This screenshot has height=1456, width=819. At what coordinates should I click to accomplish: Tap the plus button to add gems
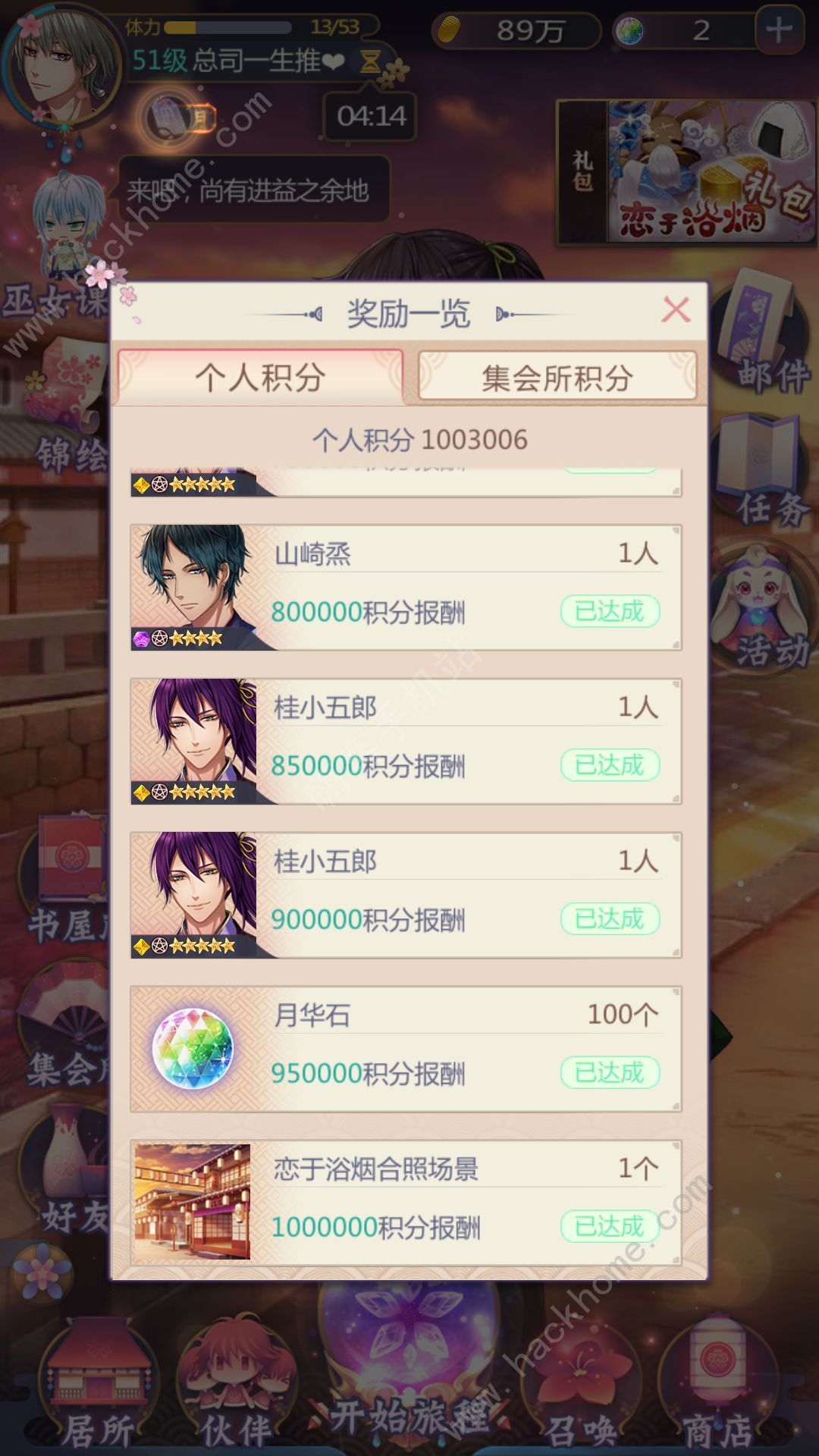(x=780, y=30)
